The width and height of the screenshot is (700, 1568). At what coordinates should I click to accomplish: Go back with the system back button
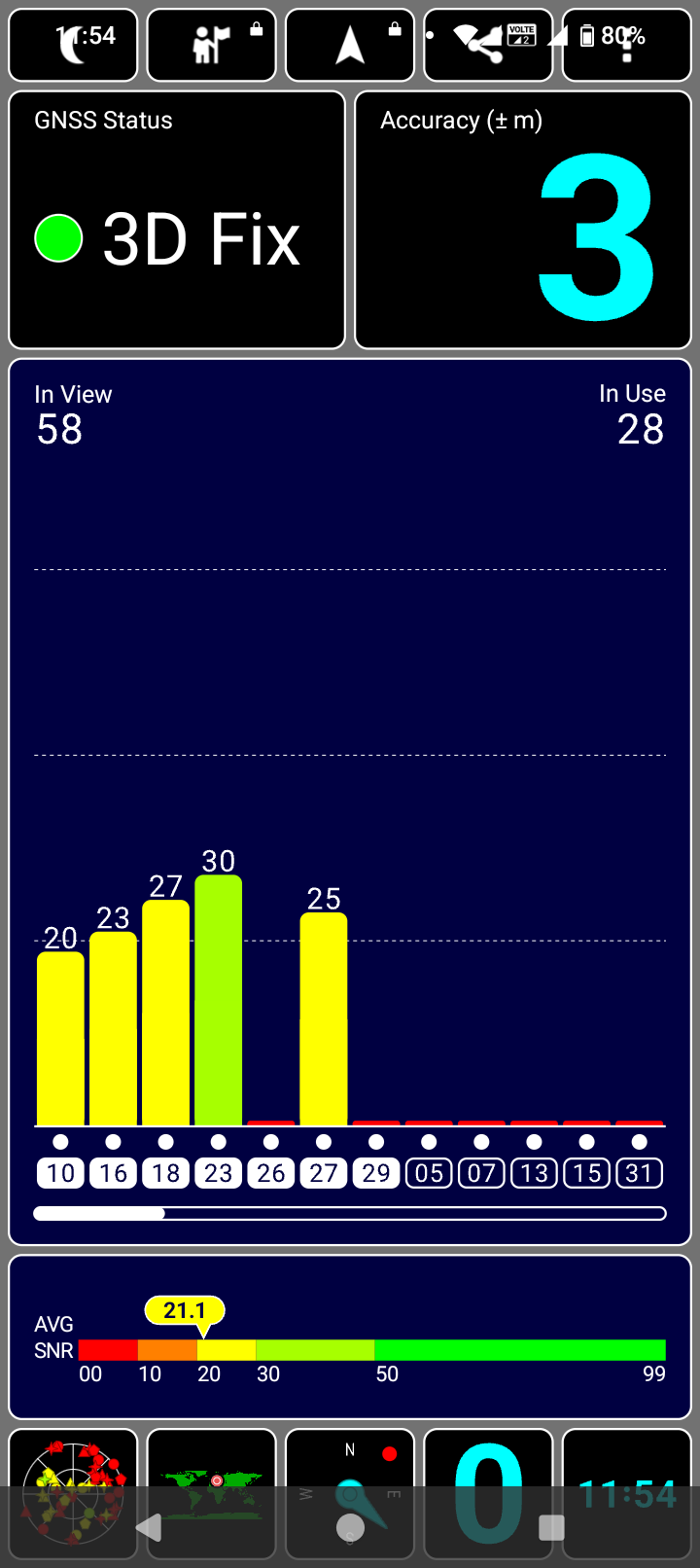[149, 1527]
